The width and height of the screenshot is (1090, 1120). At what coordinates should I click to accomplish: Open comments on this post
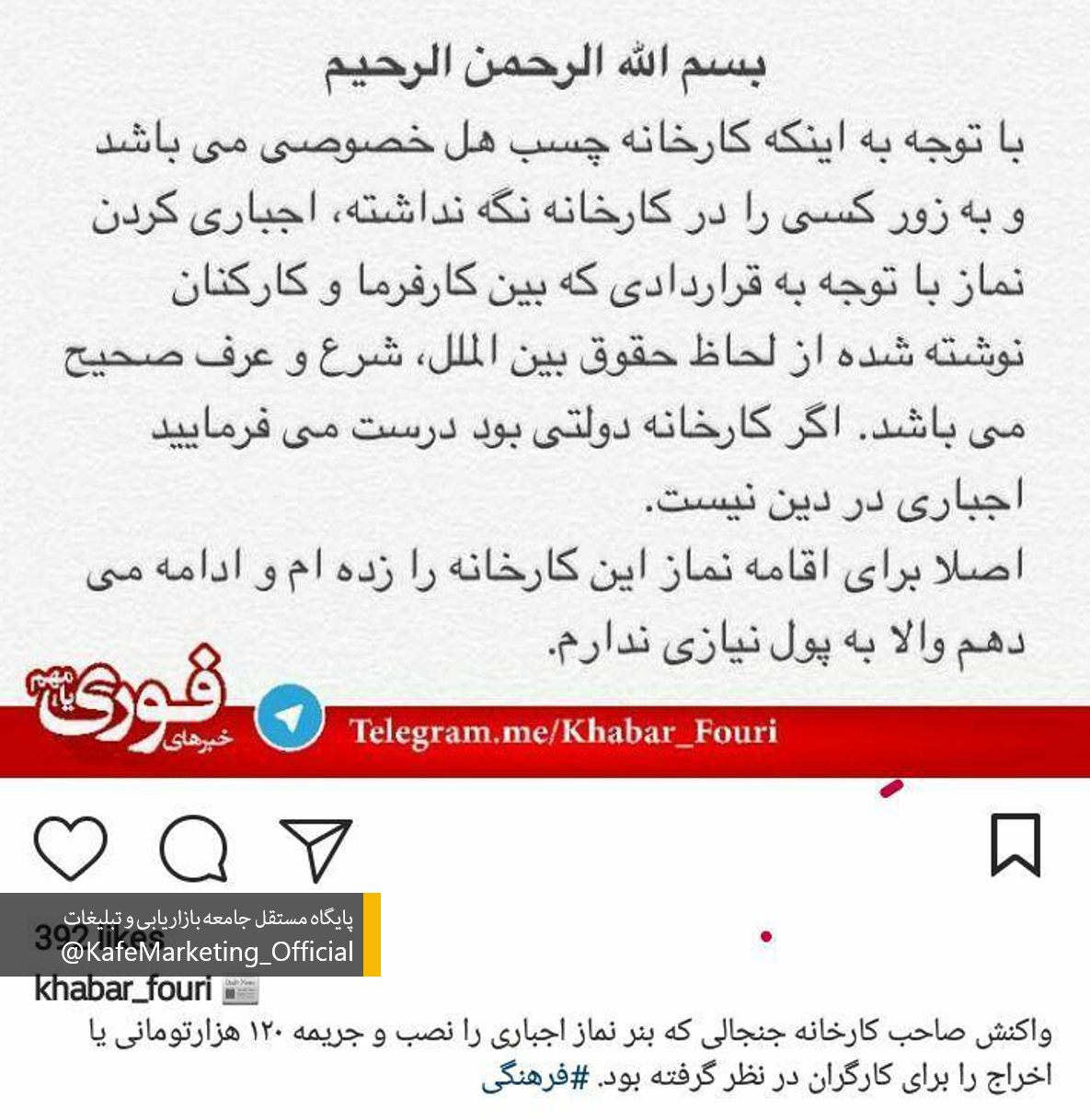tap(193, 847)
